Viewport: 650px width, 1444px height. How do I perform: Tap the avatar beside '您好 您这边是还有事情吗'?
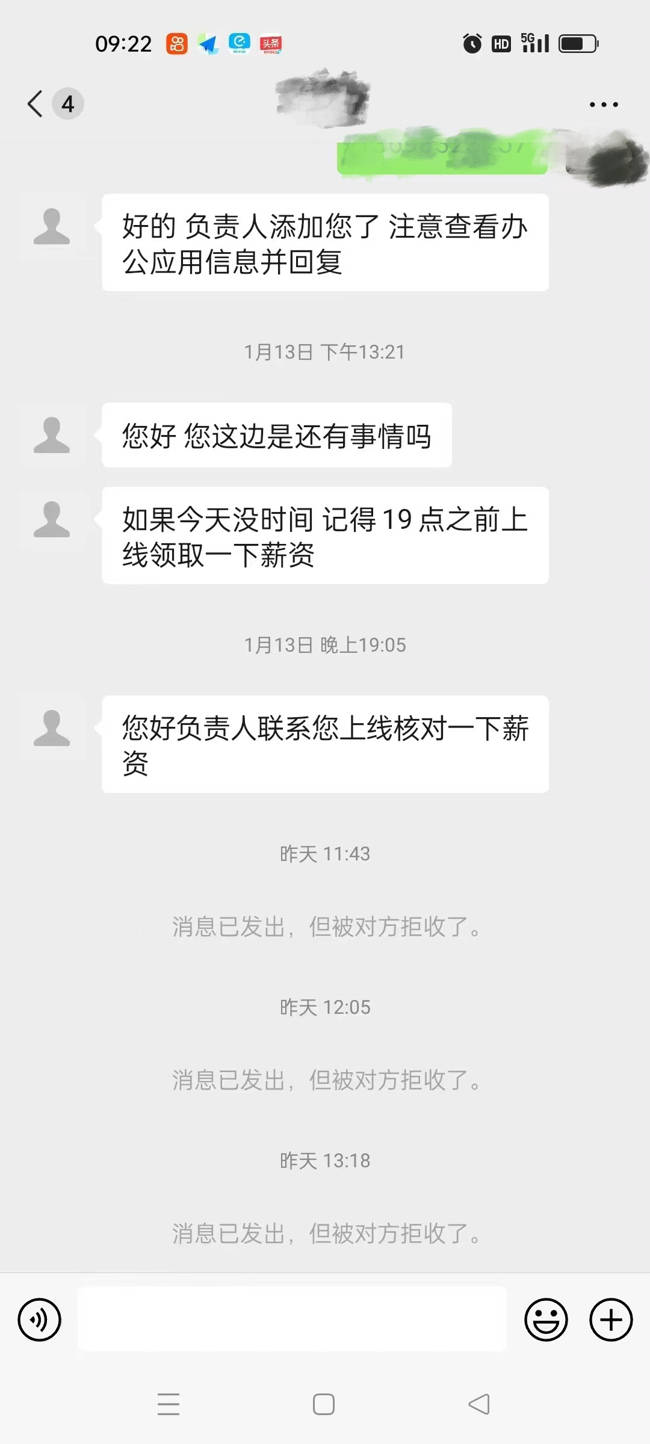tap(52, 435)
